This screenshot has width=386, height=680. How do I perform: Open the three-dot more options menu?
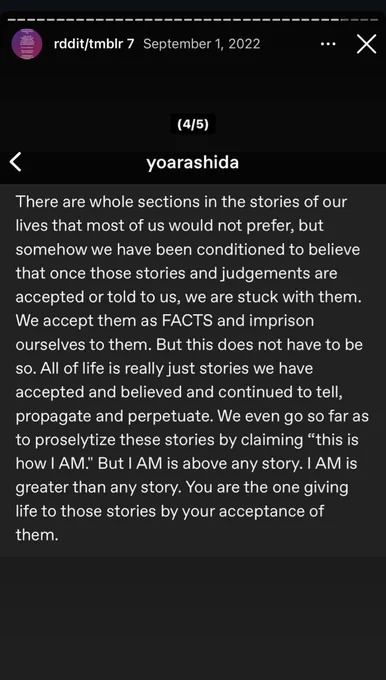(327, 44)
